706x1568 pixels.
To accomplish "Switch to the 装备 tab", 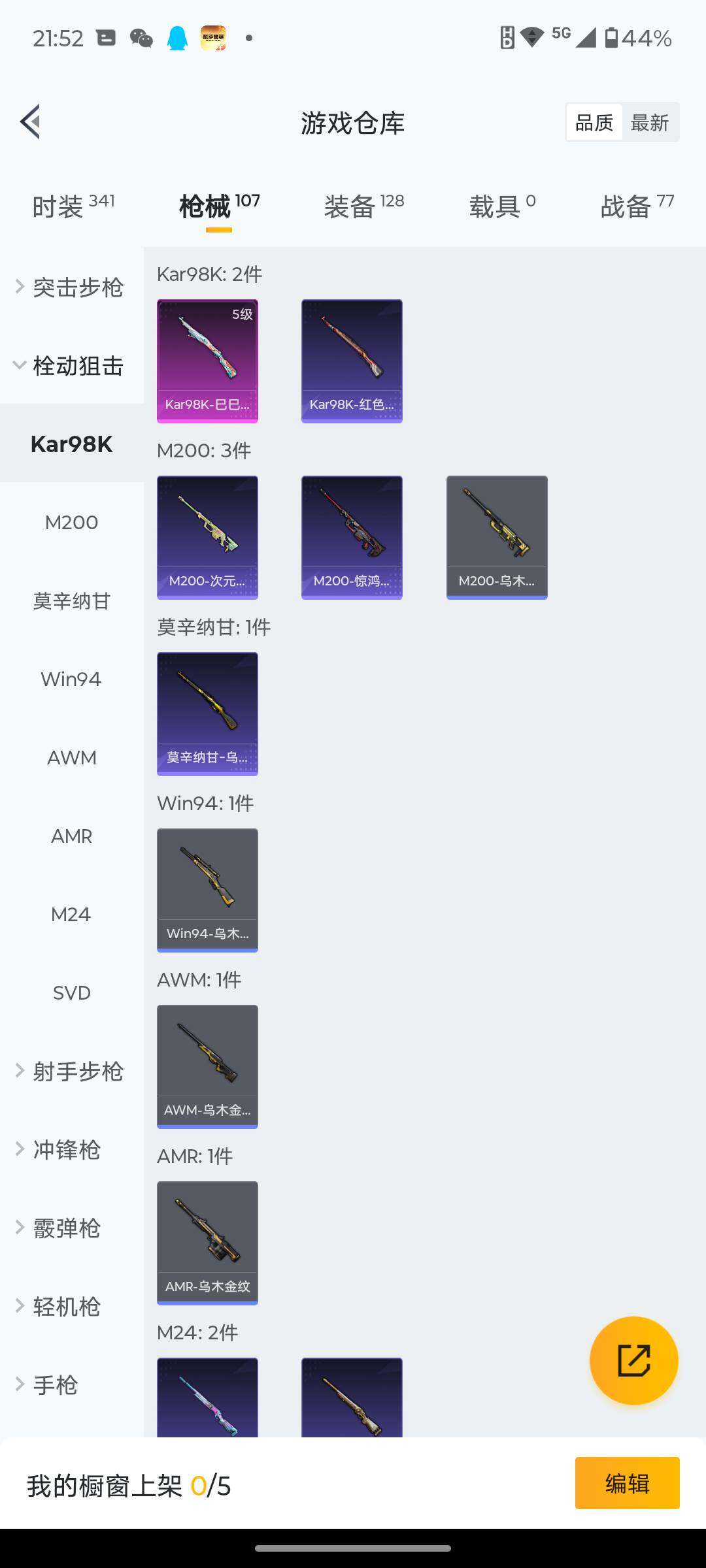I will coord(363,206).
